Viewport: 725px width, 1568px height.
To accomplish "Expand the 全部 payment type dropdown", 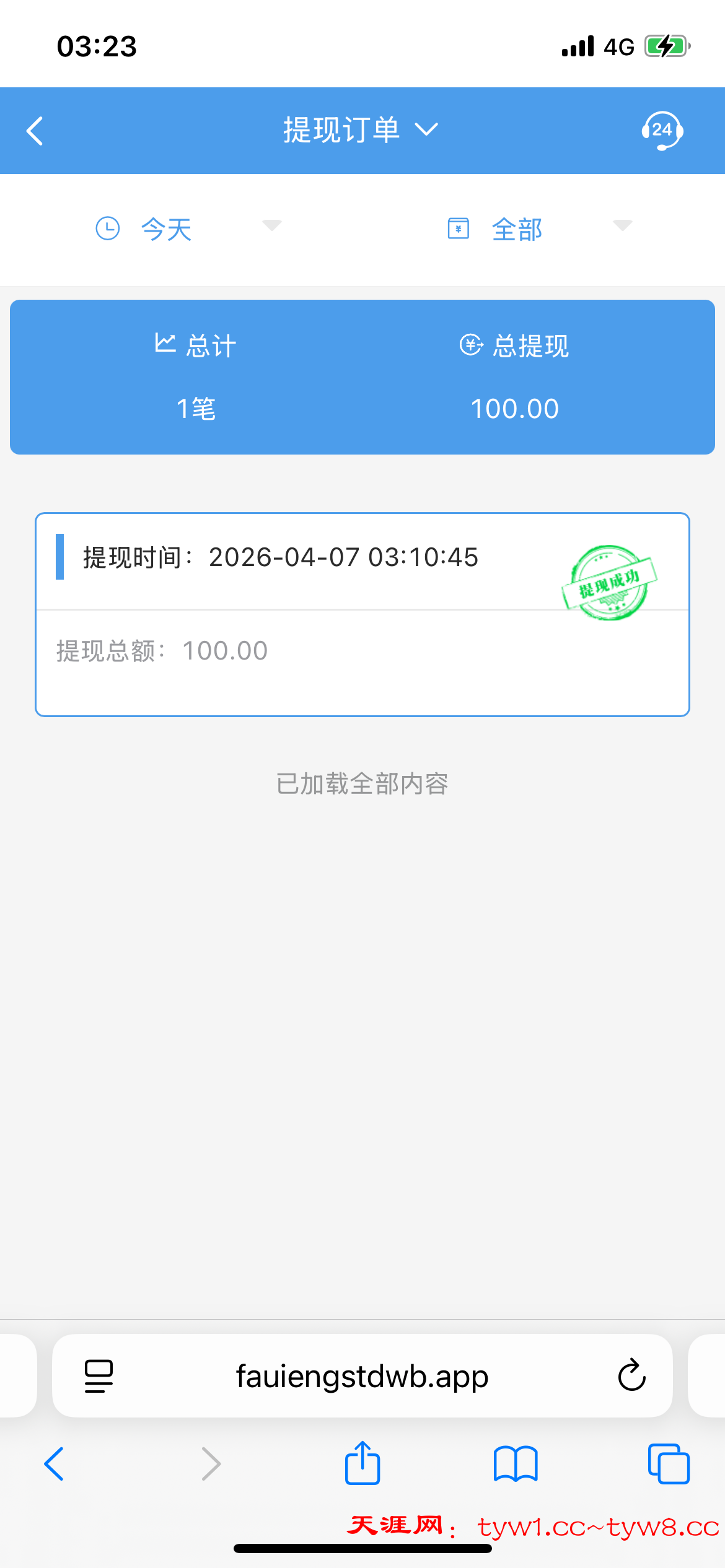I will (x=623, y=228).
